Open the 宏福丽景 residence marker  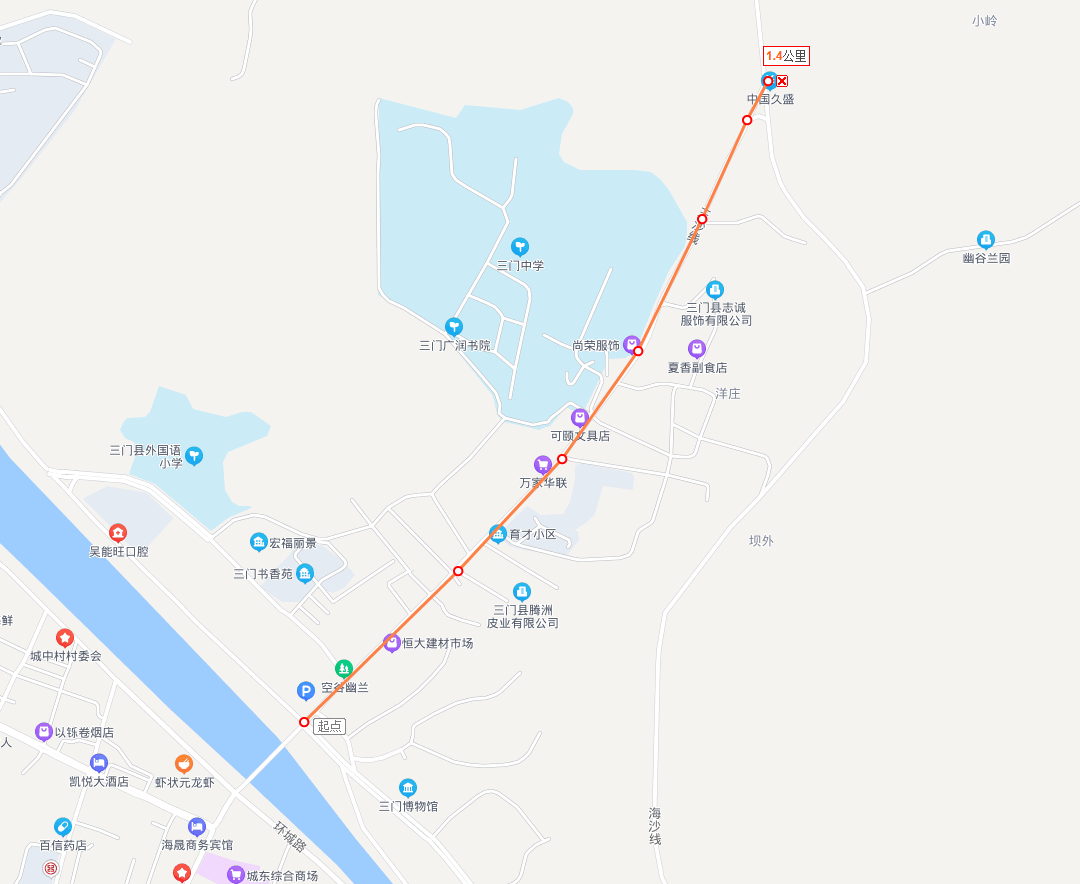pos(259,542)
